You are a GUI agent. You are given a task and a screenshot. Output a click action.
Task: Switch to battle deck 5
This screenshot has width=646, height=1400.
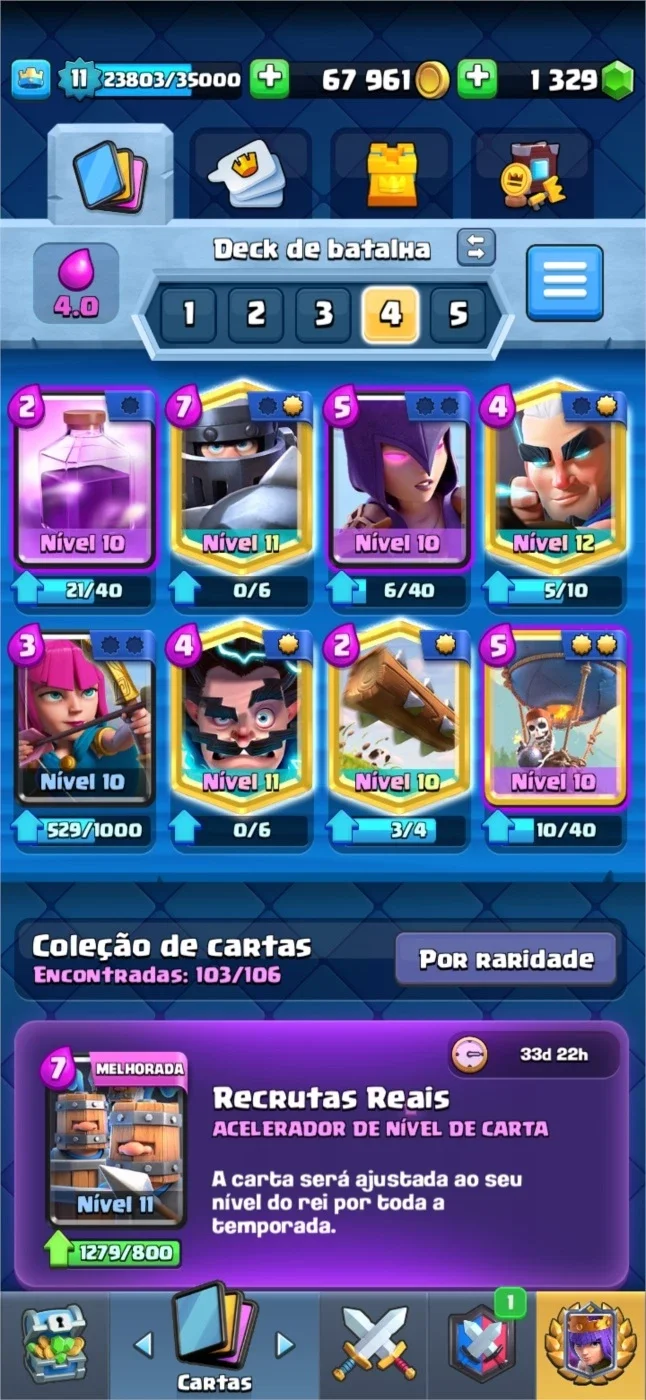[x=458, y=315]
